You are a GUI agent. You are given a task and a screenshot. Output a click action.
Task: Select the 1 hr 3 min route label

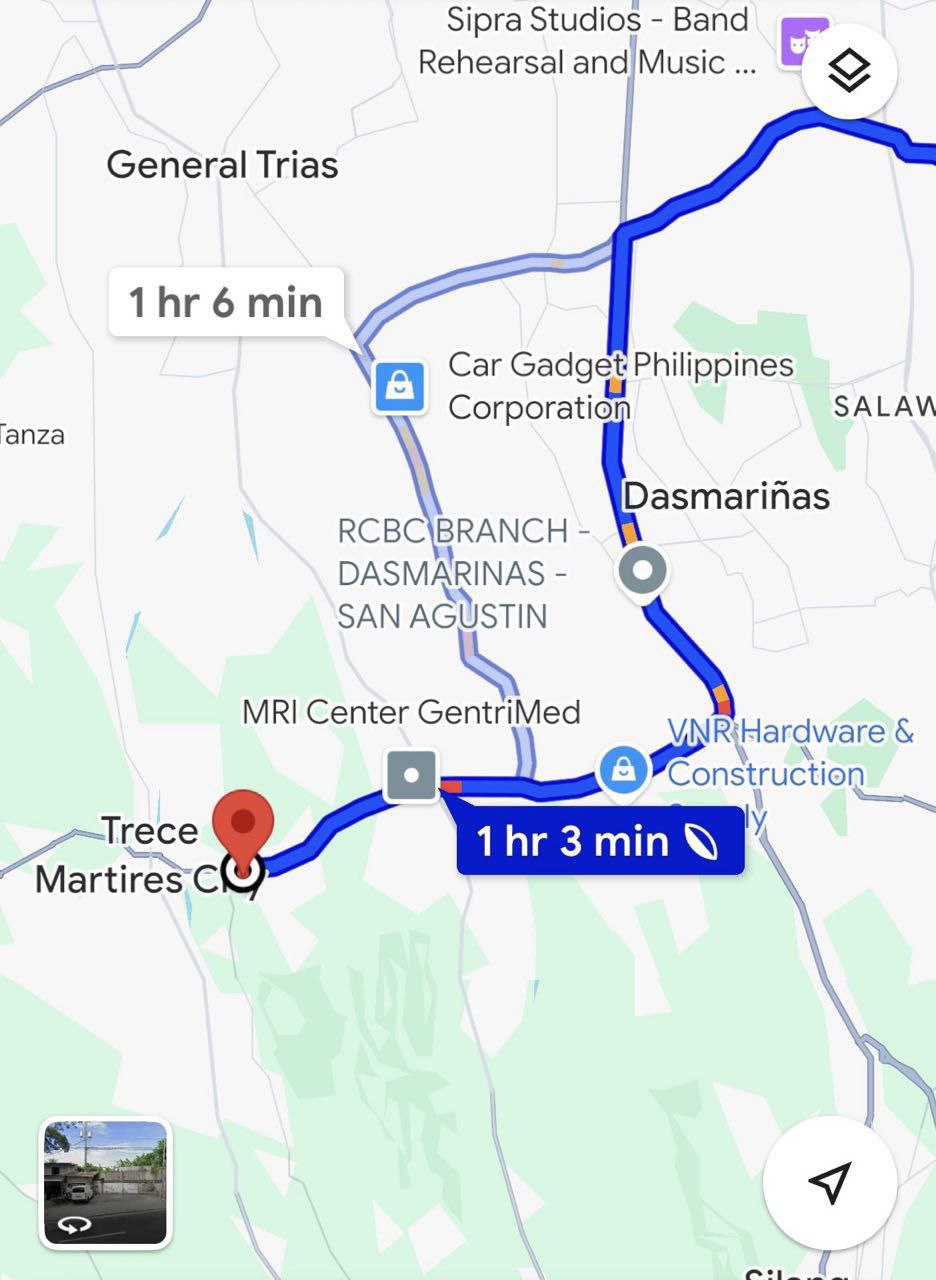(x=599, y=841)
